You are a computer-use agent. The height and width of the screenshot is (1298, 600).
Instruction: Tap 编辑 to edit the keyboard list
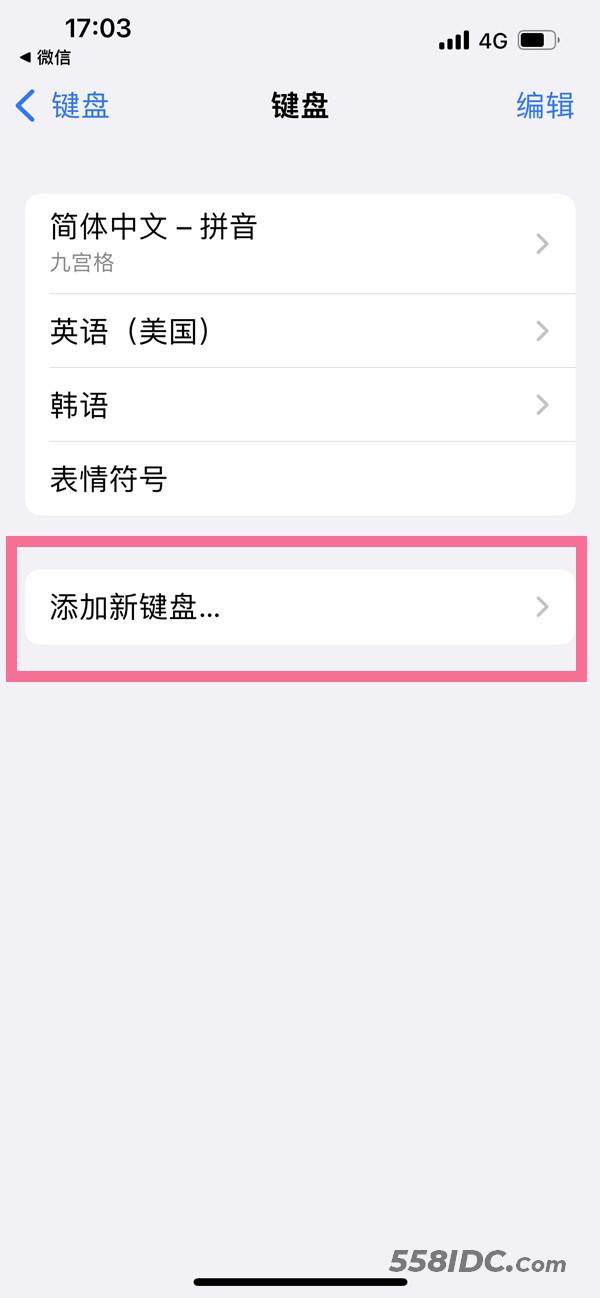coord(545,105)
